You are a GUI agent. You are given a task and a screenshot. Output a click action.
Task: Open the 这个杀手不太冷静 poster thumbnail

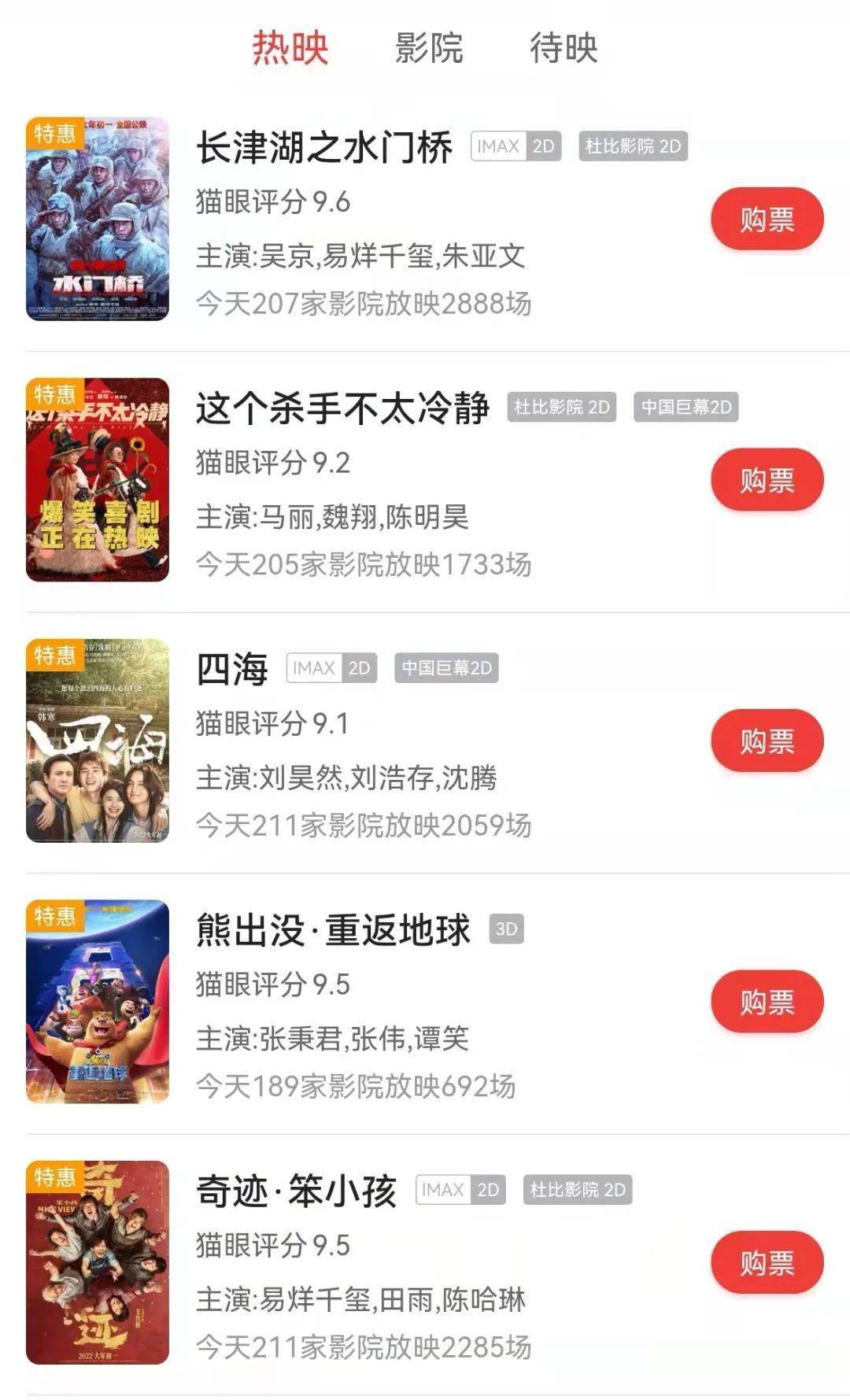coord(98,480)
